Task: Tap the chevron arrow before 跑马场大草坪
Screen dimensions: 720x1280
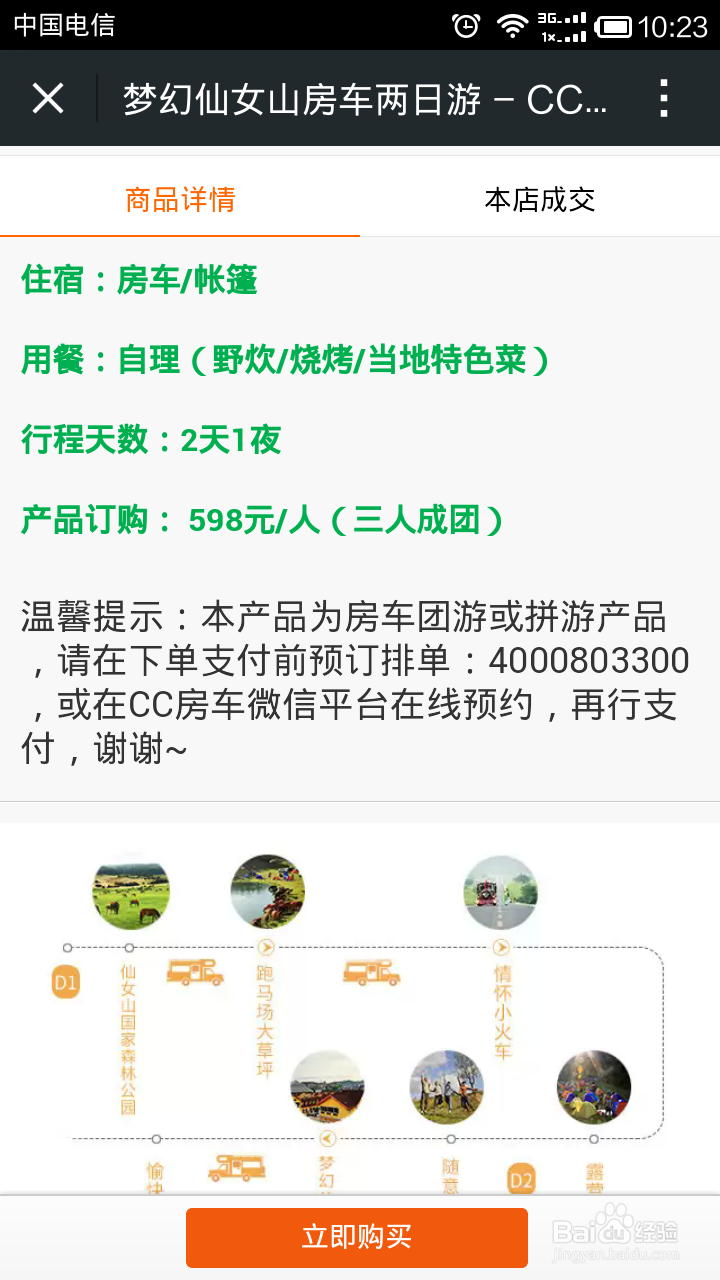Action: click(266, 948)
